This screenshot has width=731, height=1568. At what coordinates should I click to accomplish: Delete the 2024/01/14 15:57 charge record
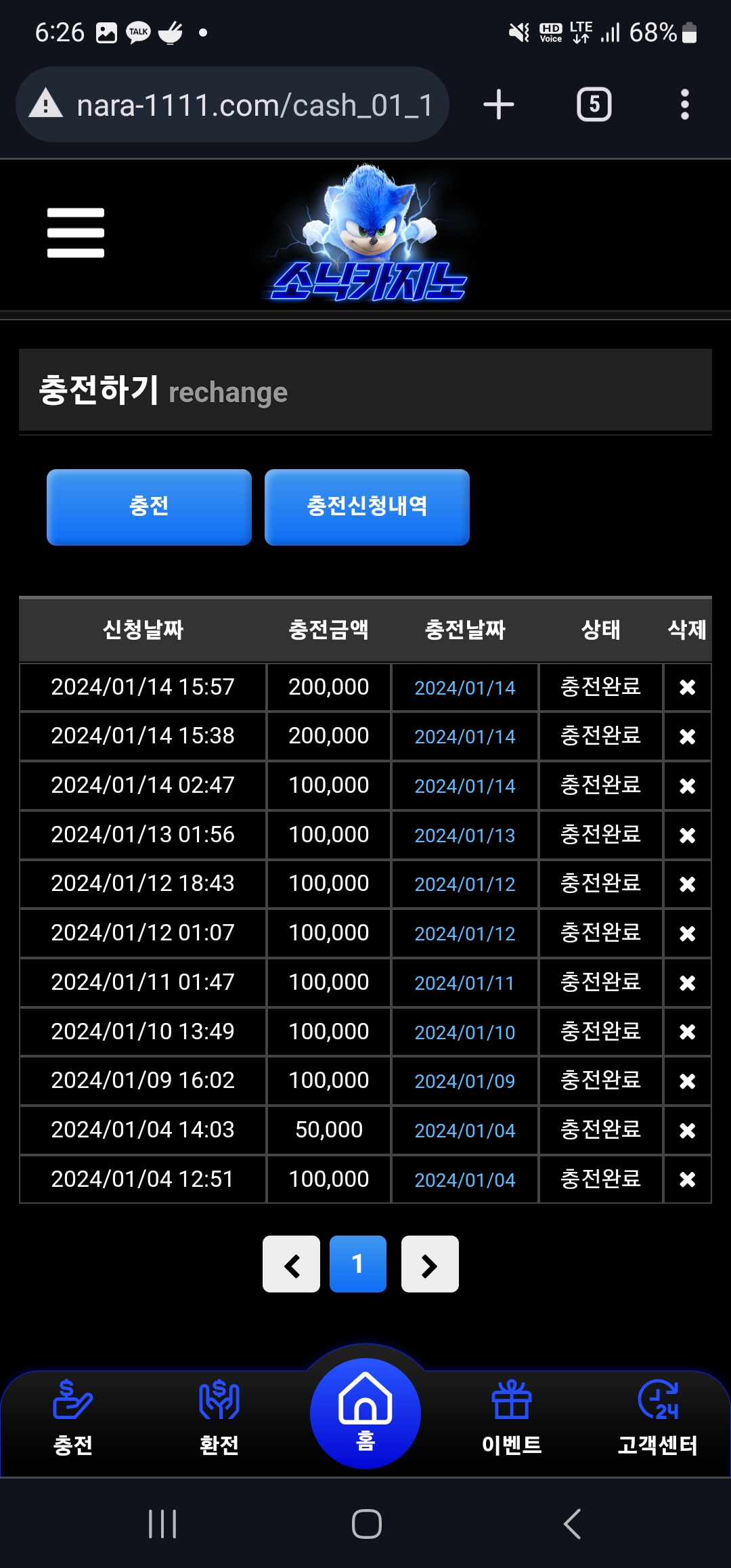click(x=687, y=688)
